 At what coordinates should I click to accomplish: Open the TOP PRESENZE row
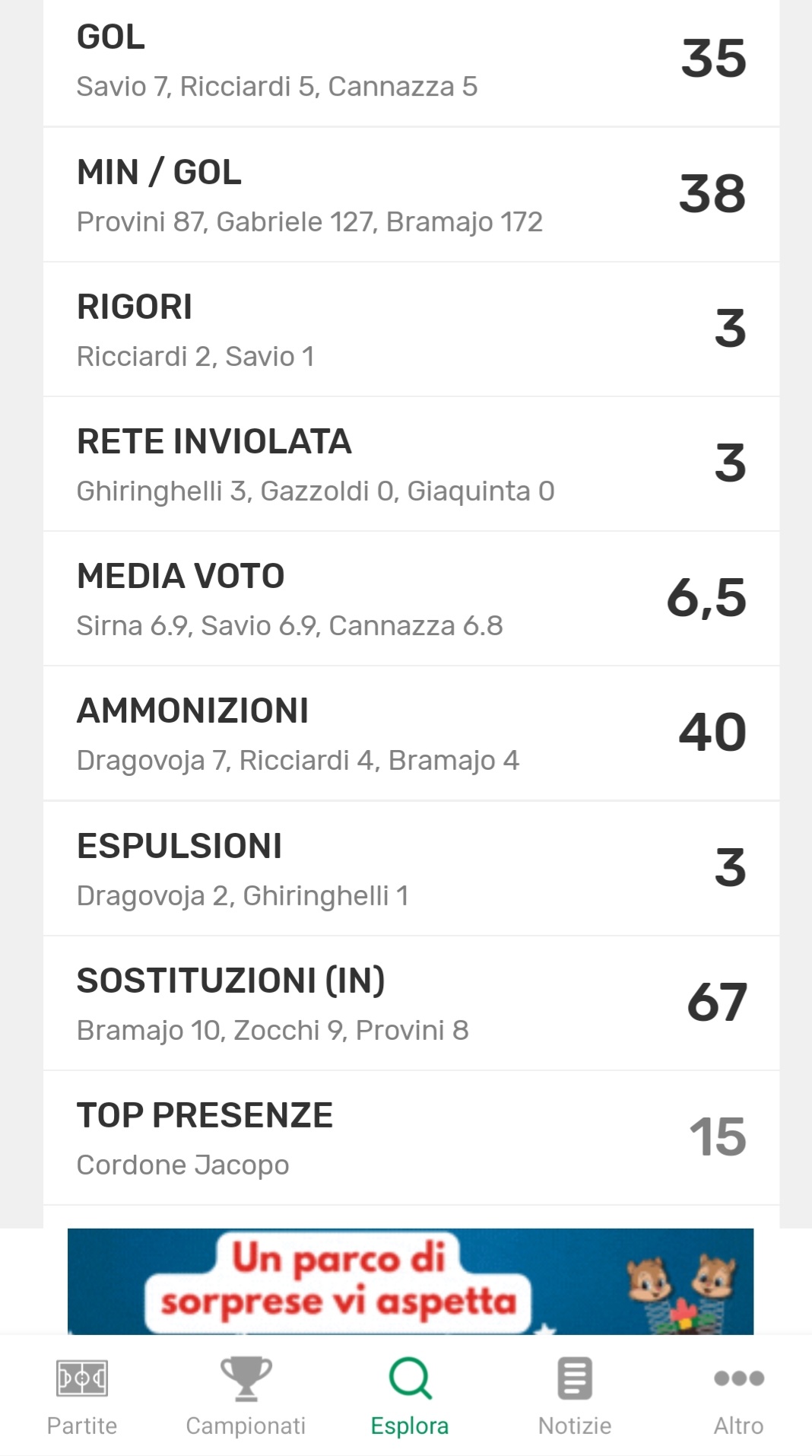[x=411, y=1138]
